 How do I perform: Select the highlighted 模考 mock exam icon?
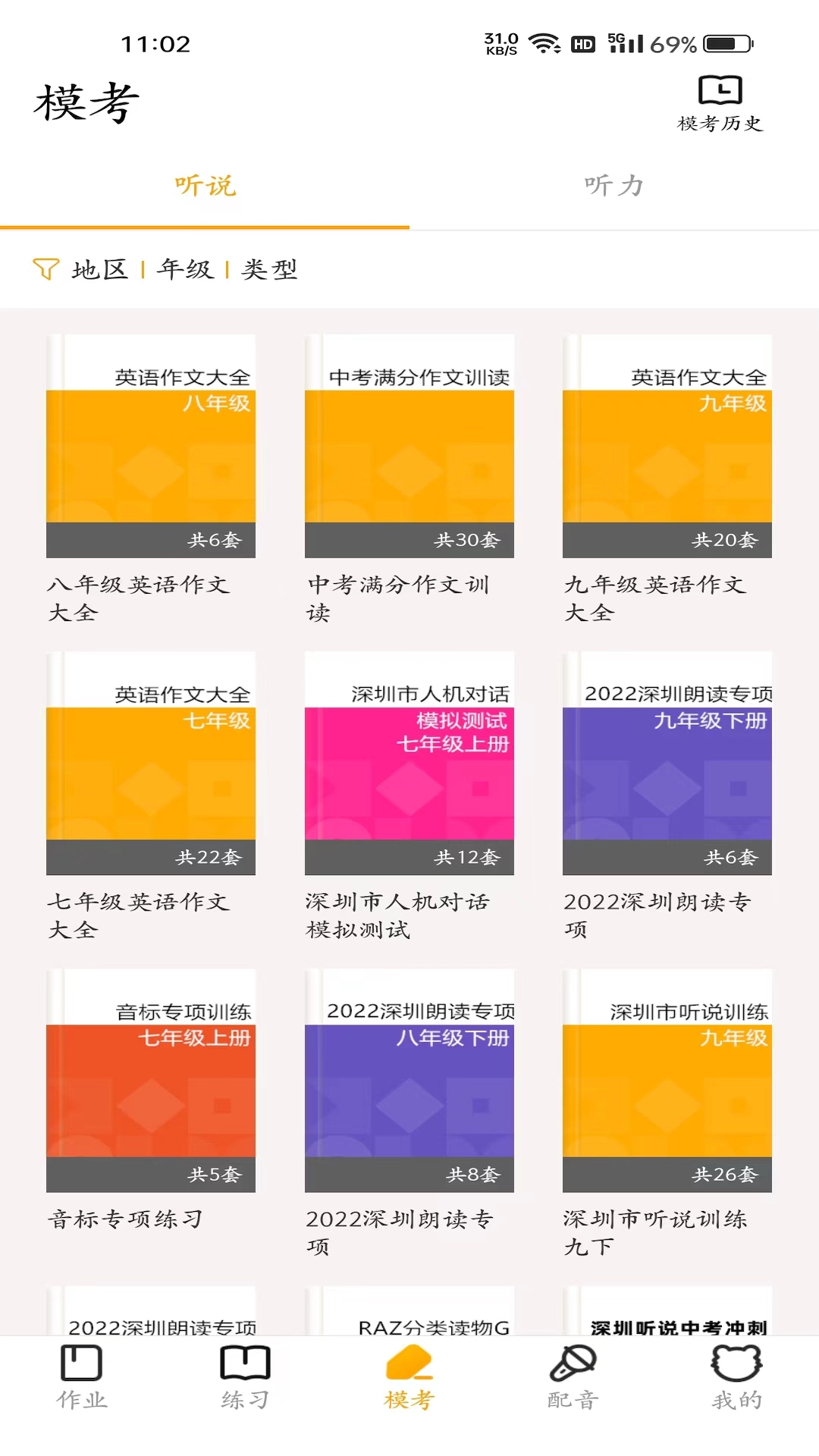(409, 1380)
